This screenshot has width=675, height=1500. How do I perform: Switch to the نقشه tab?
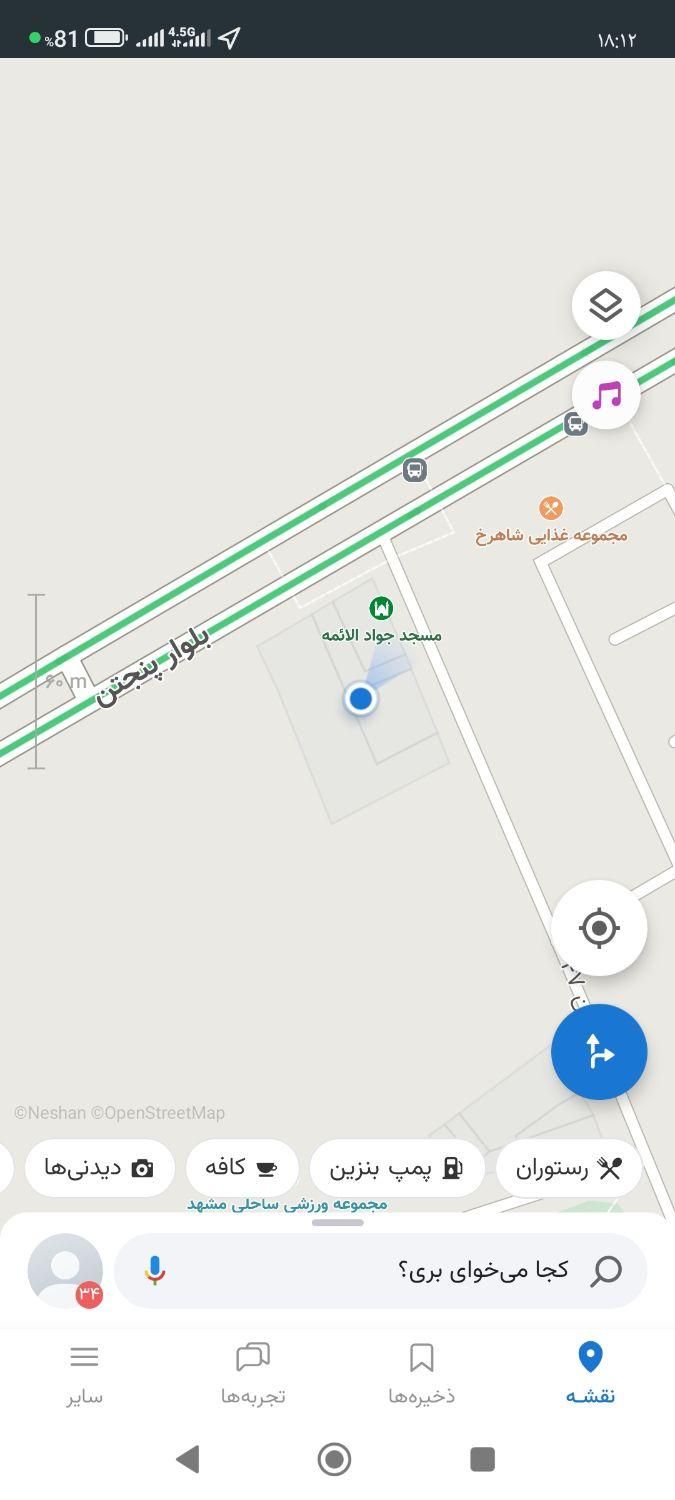pos(590,1373)
